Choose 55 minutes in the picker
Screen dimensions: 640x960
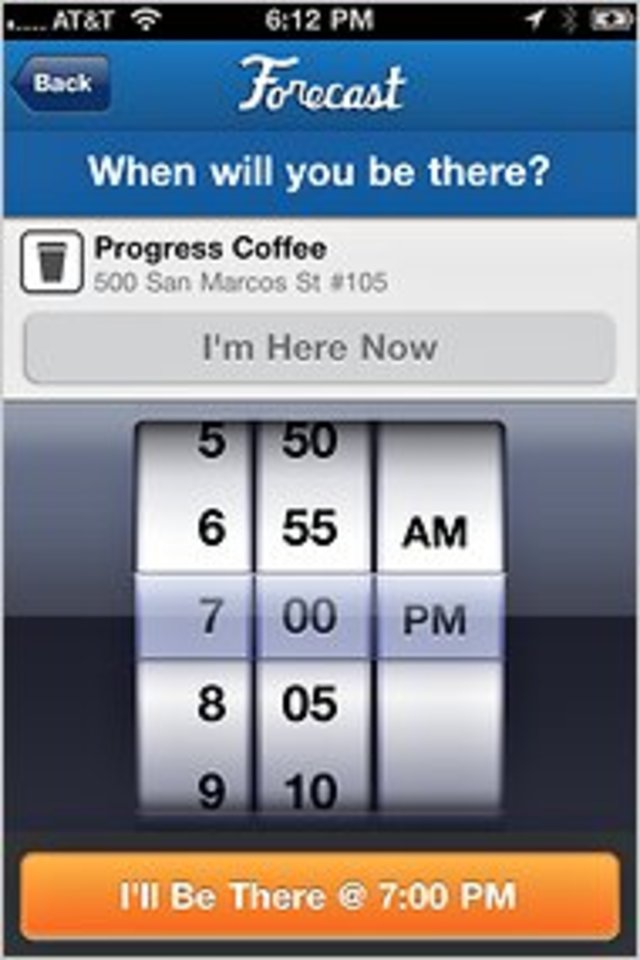pyautogui.click(x=309, y=528)
